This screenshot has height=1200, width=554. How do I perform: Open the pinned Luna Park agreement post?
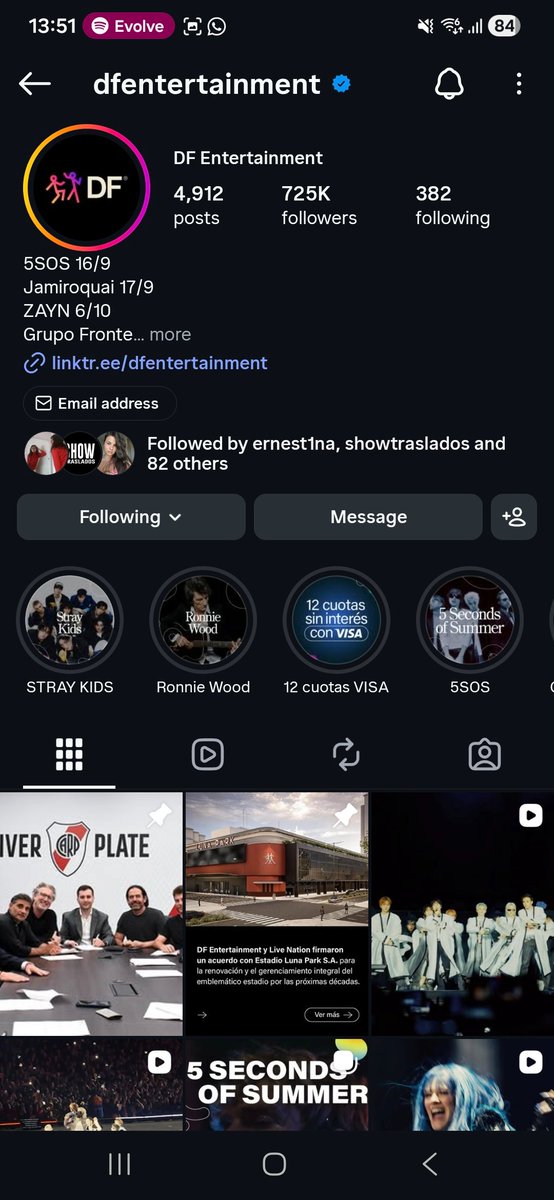point(277,914)
